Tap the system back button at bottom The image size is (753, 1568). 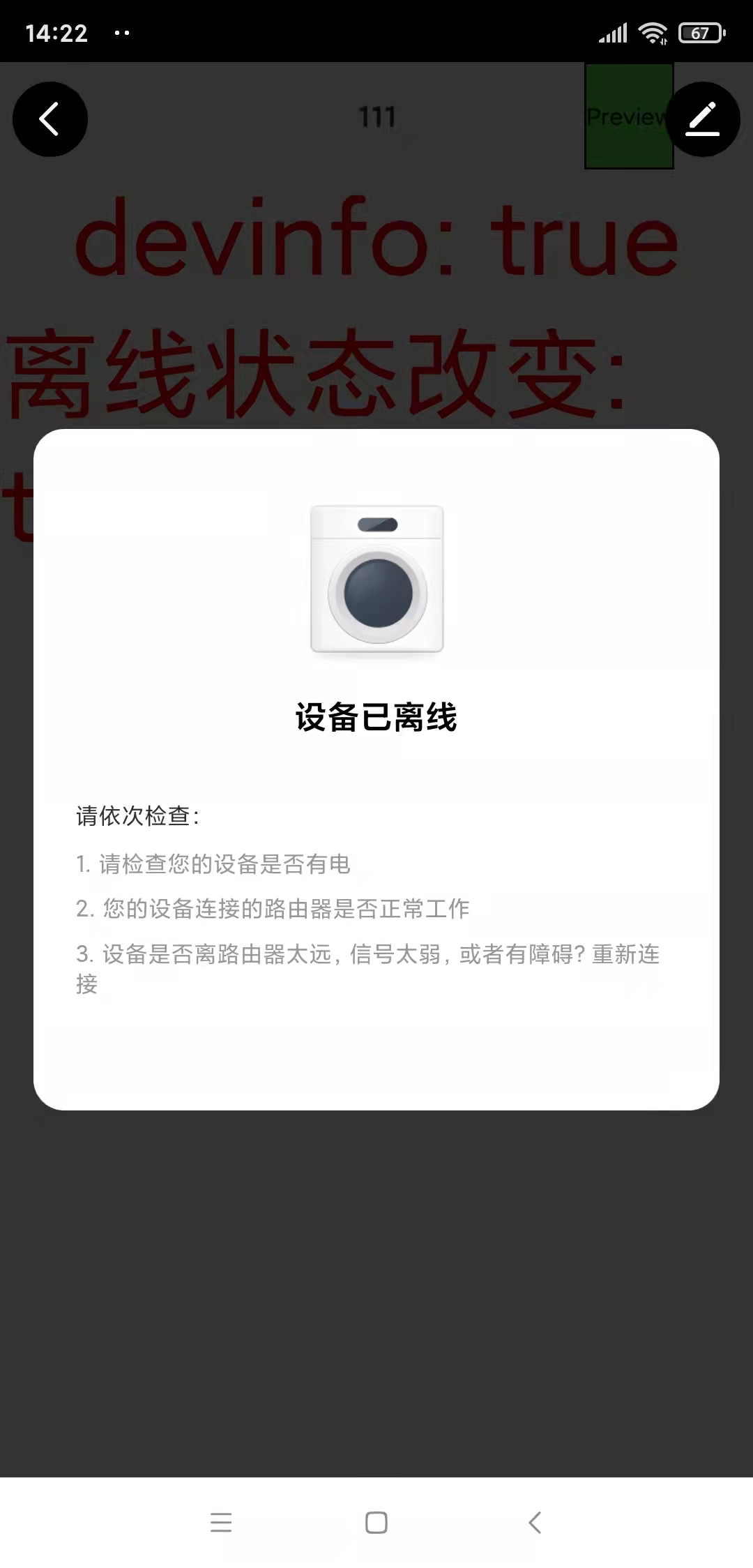click(534, 1523)
